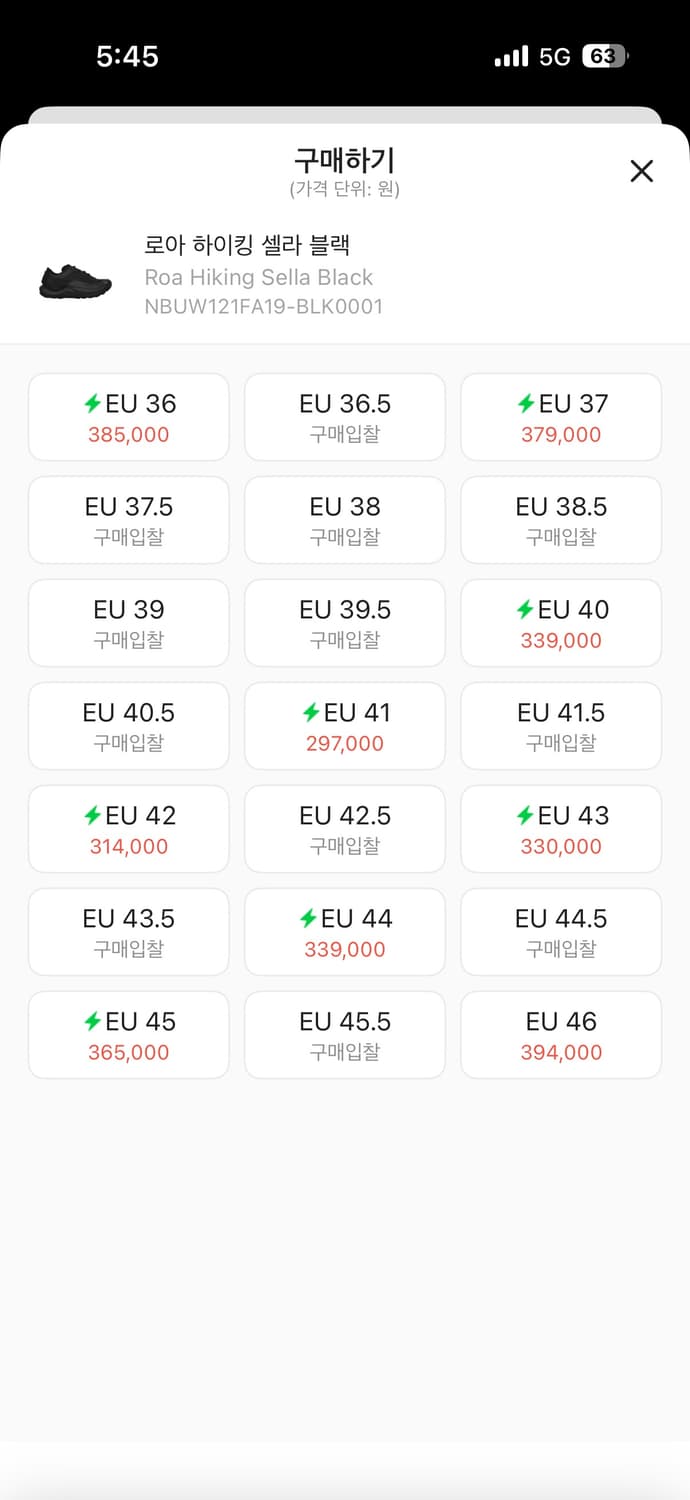Pick the EU 39.5 size

coord(345,623)
